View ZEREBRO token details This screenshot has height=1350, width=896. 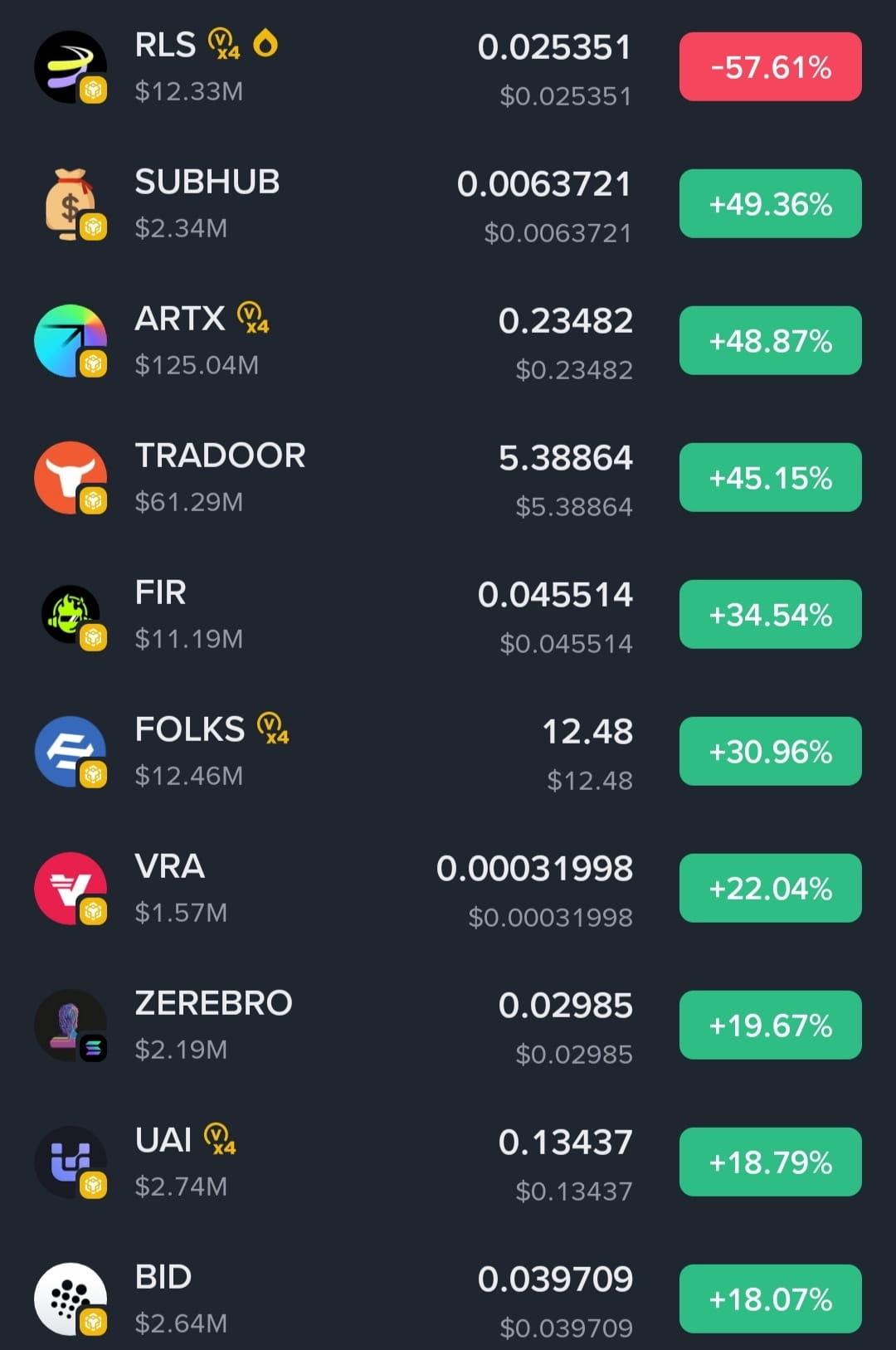332,1026
